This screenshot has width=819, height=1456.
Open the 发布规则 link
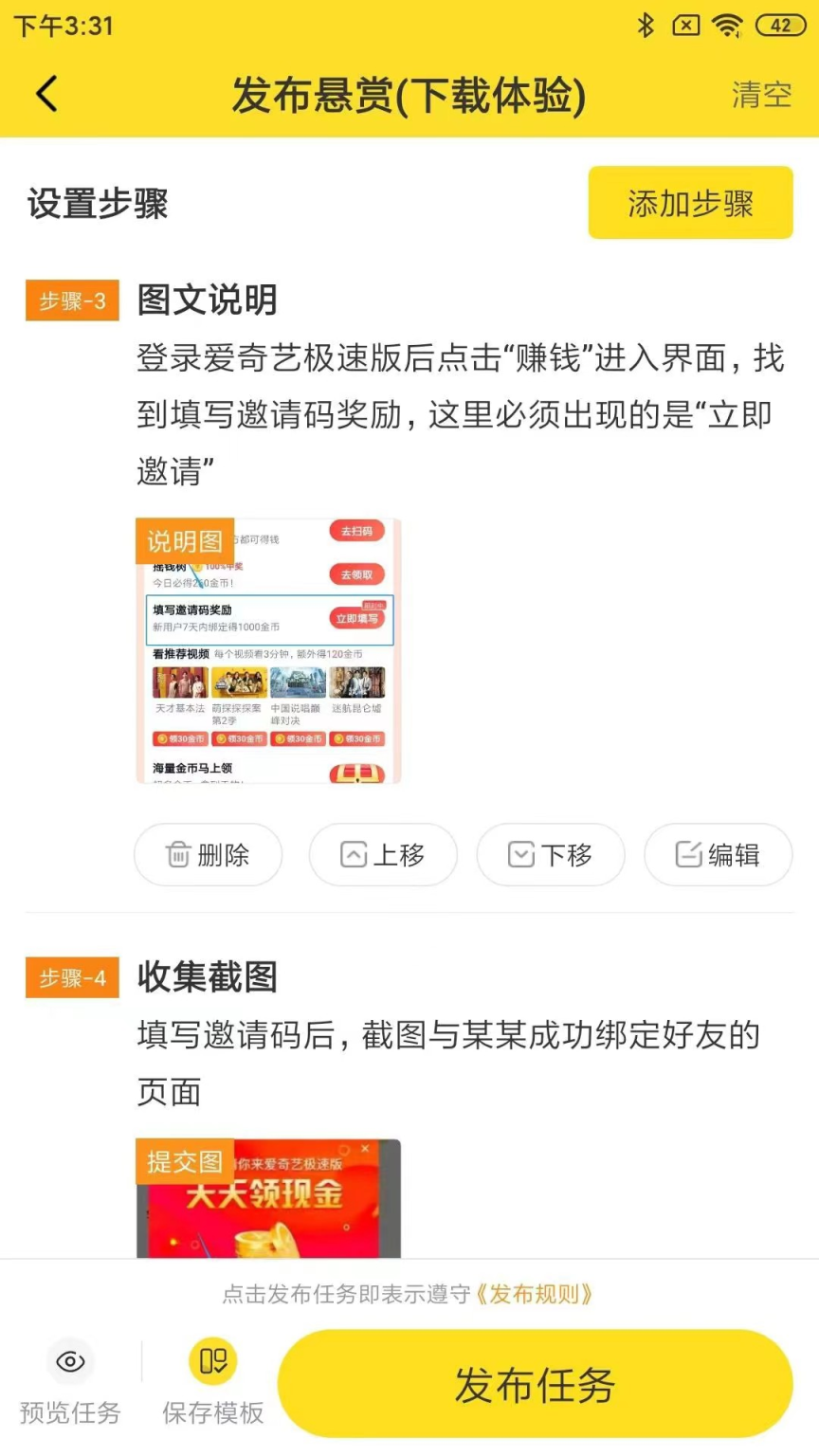535,1294
